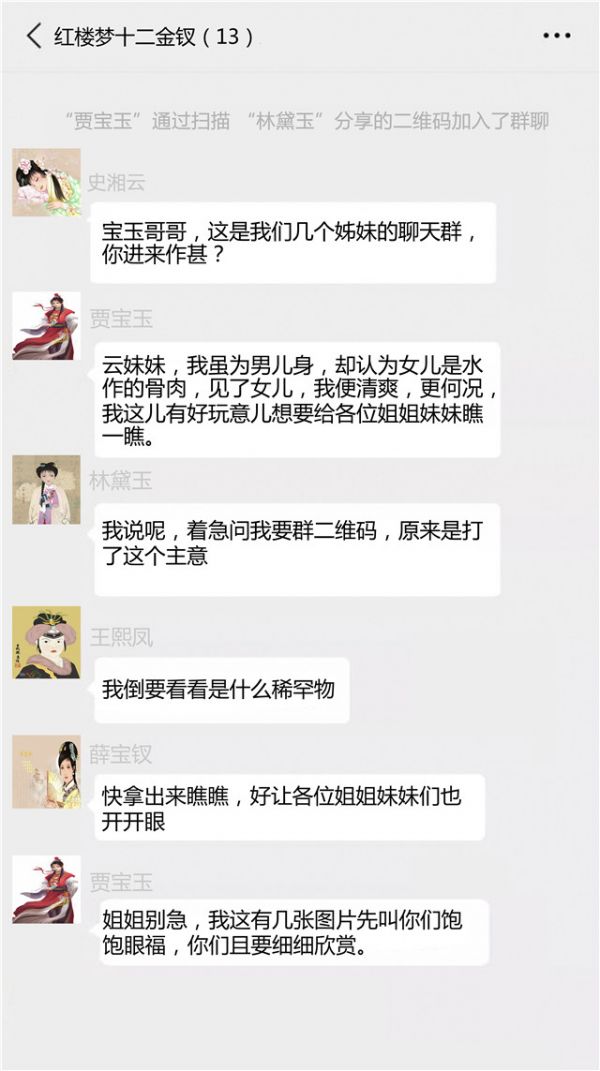This screenshot has width=600, height=1071.
Task: Open 薛宝钗's avatar
Action: click(x=46, y=772)
